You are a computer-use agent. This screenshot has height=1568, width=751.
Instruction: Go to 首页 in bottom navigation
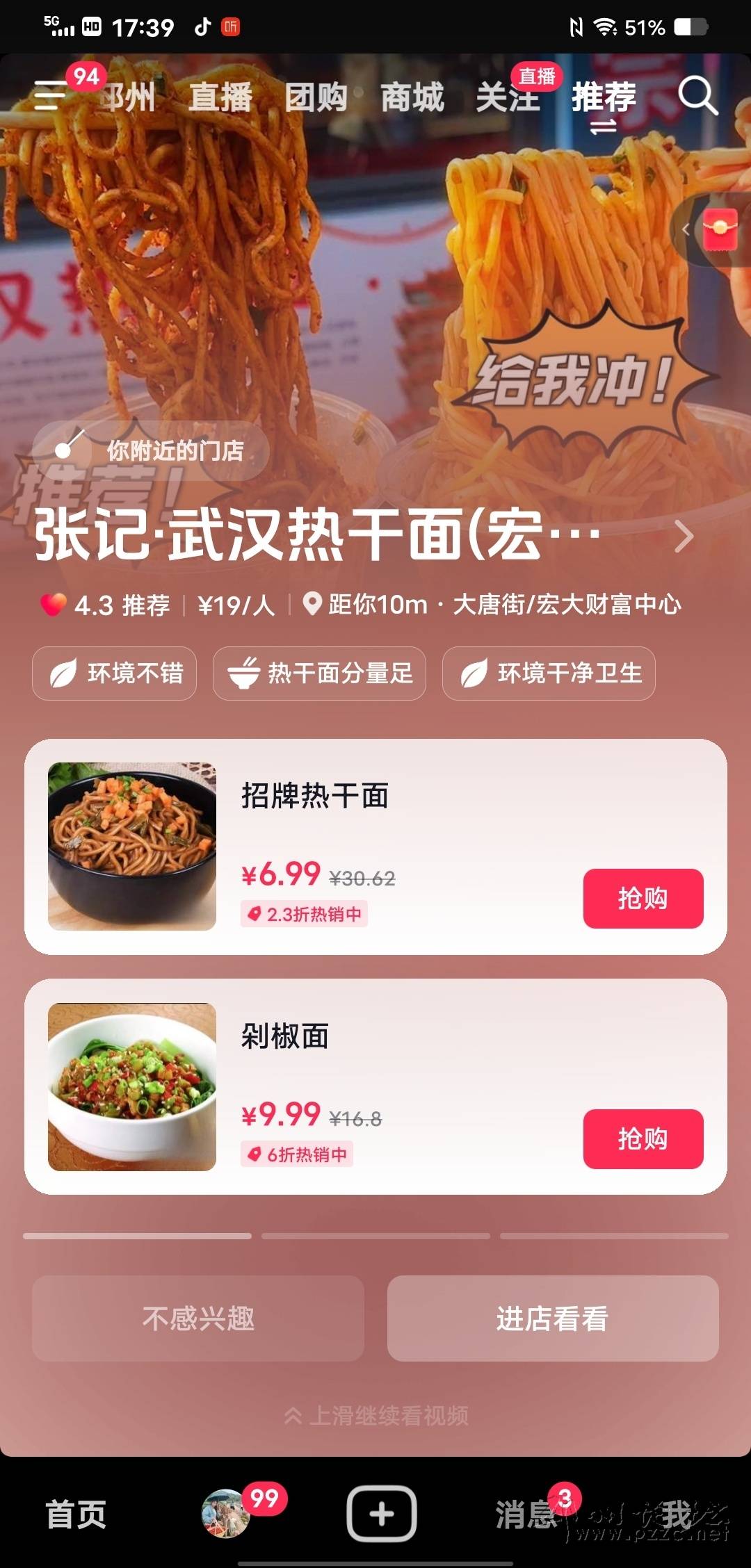coord(76,1514)
